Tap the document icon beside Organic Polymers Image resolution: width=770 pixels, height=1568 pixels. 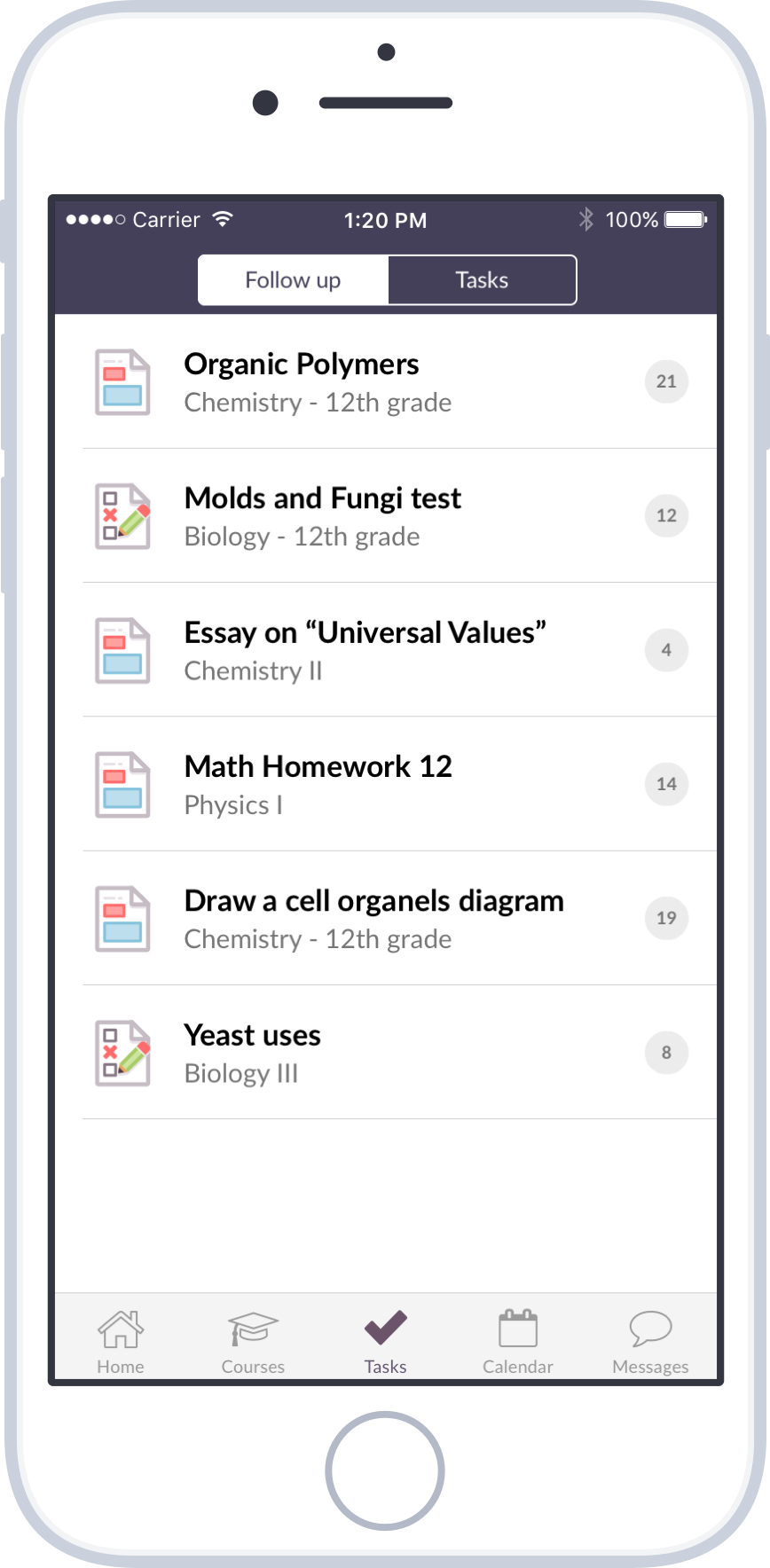click(122, 382)
